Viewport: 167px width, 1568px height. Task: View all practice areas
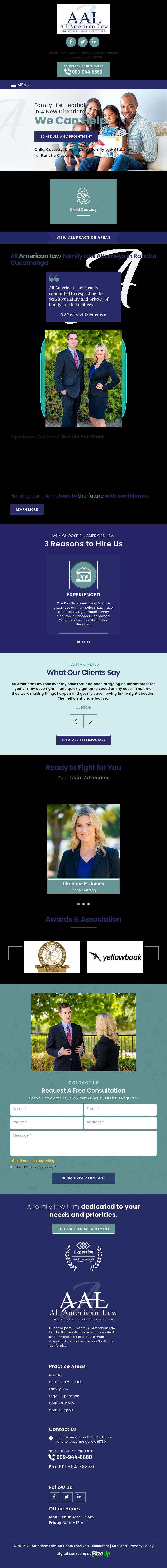pyautogui.click(x=83, y=237)
